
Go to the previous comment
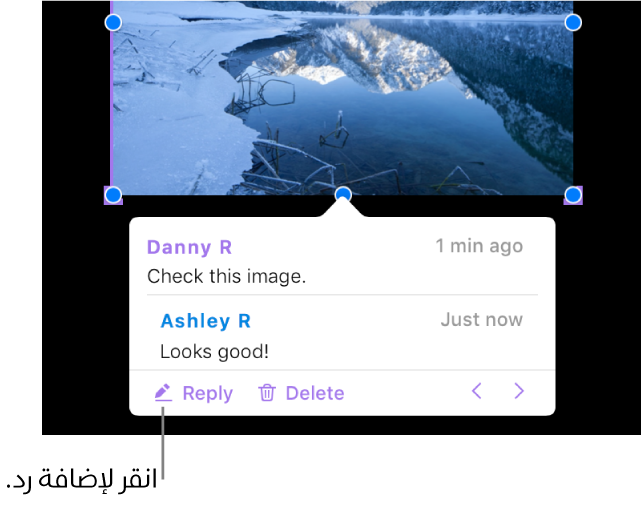coord(477,392)
